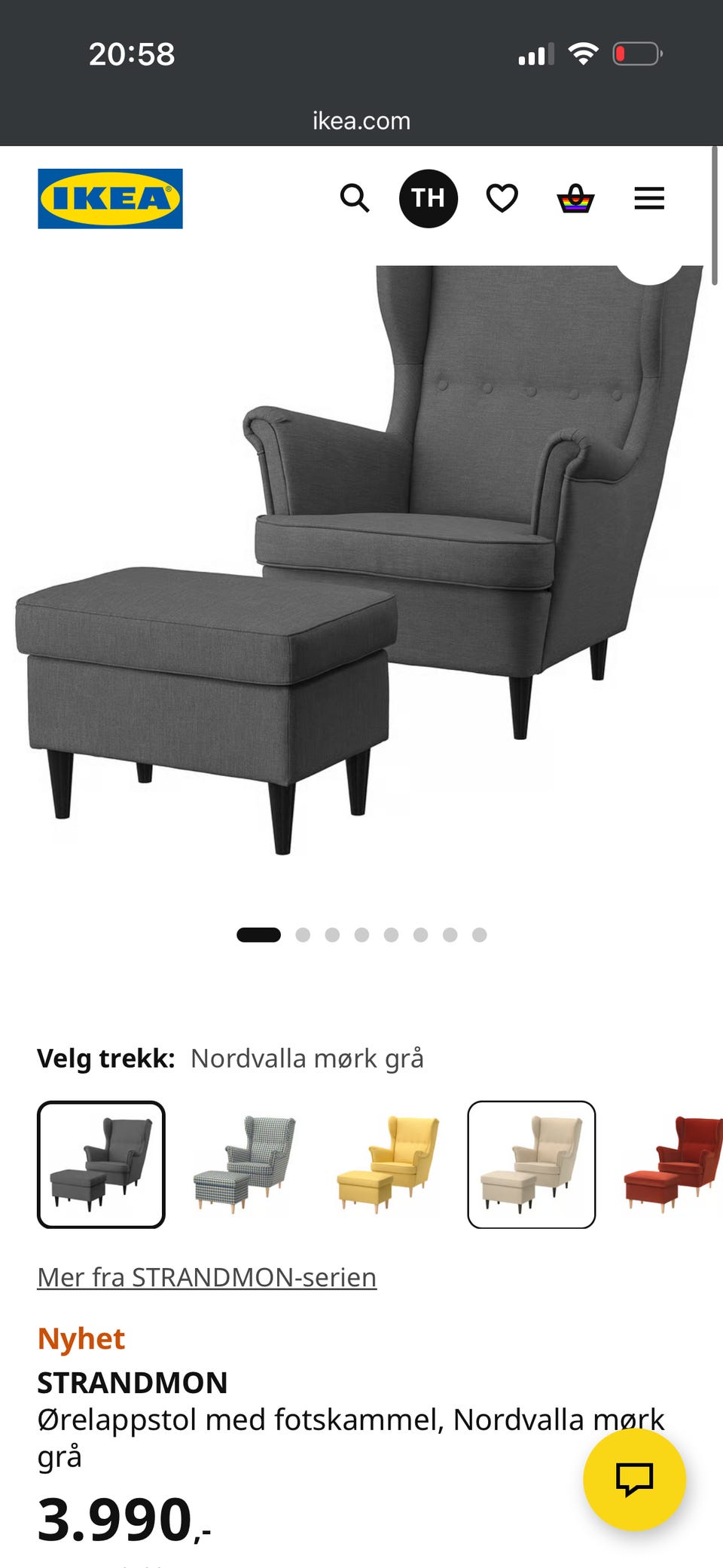The width and height of the screenshot is (723, 1568).
Task: Open the TH profile account button
Action: pyautogui.click(x=429, y=199)
